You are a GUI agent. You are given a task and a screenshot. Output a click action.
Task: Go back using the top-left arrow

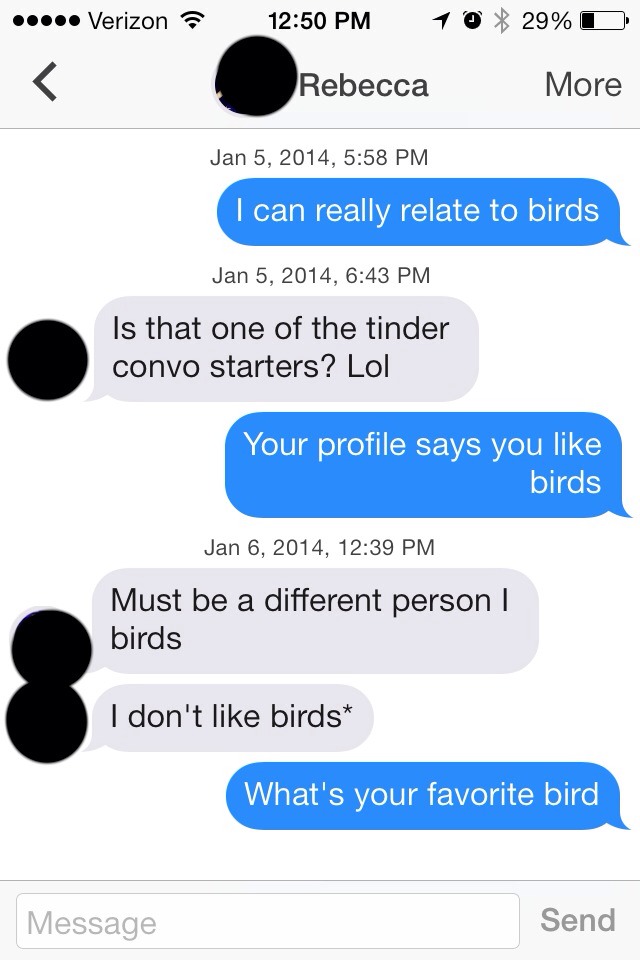tap(44, 84)
